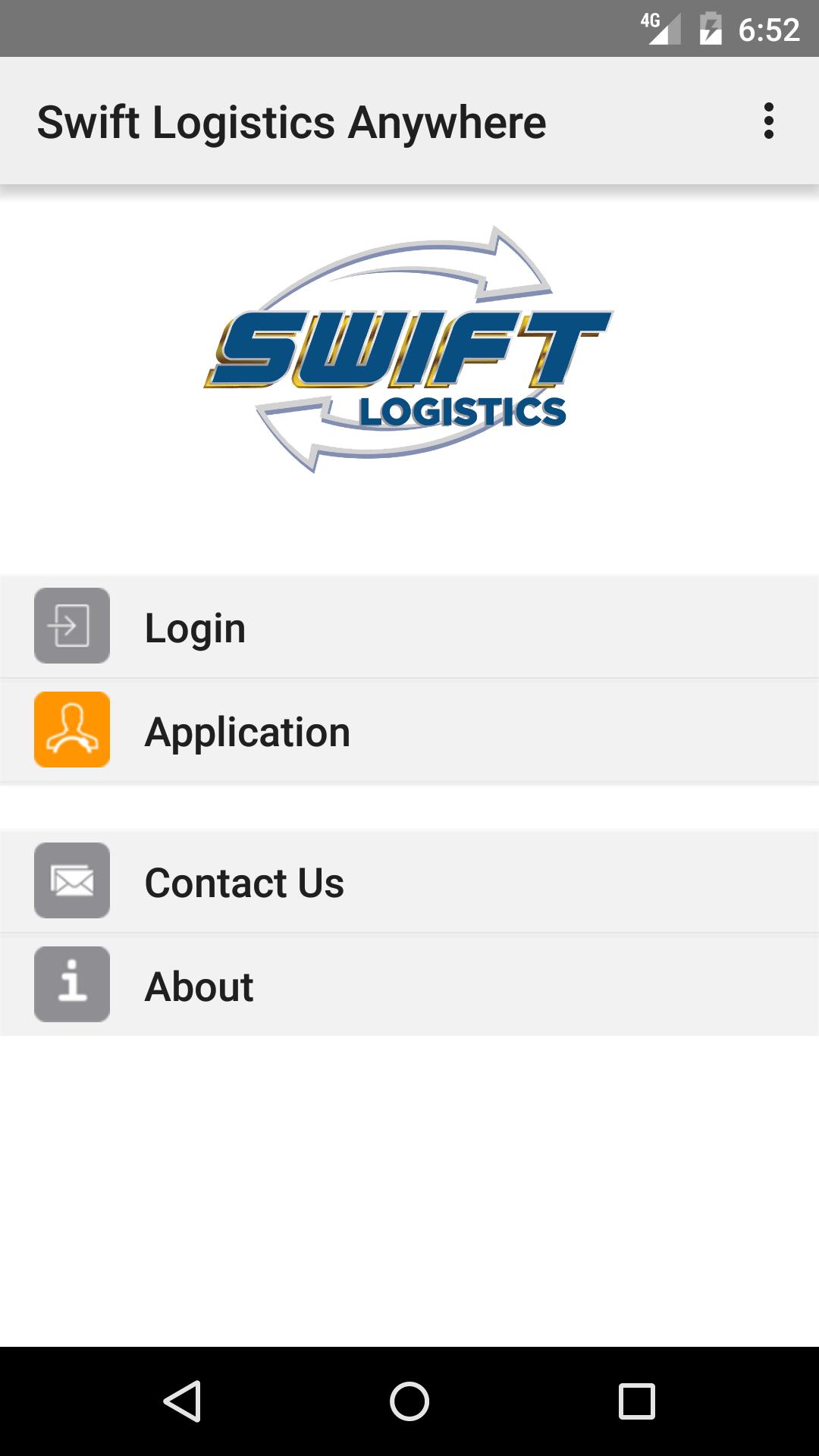
Task: Select the Application row
Action: point(409,730)
